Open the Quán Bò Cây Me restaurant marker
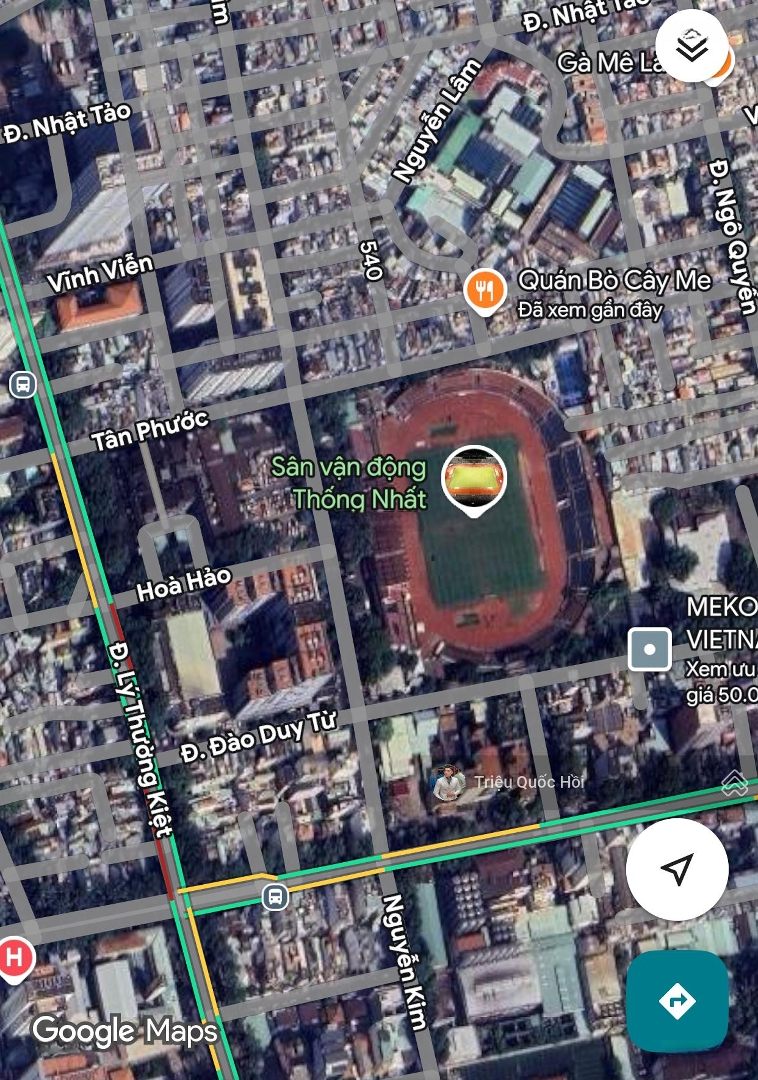Image resolution: width=758 pixels, height=1080 pixels. click(485, 290)
